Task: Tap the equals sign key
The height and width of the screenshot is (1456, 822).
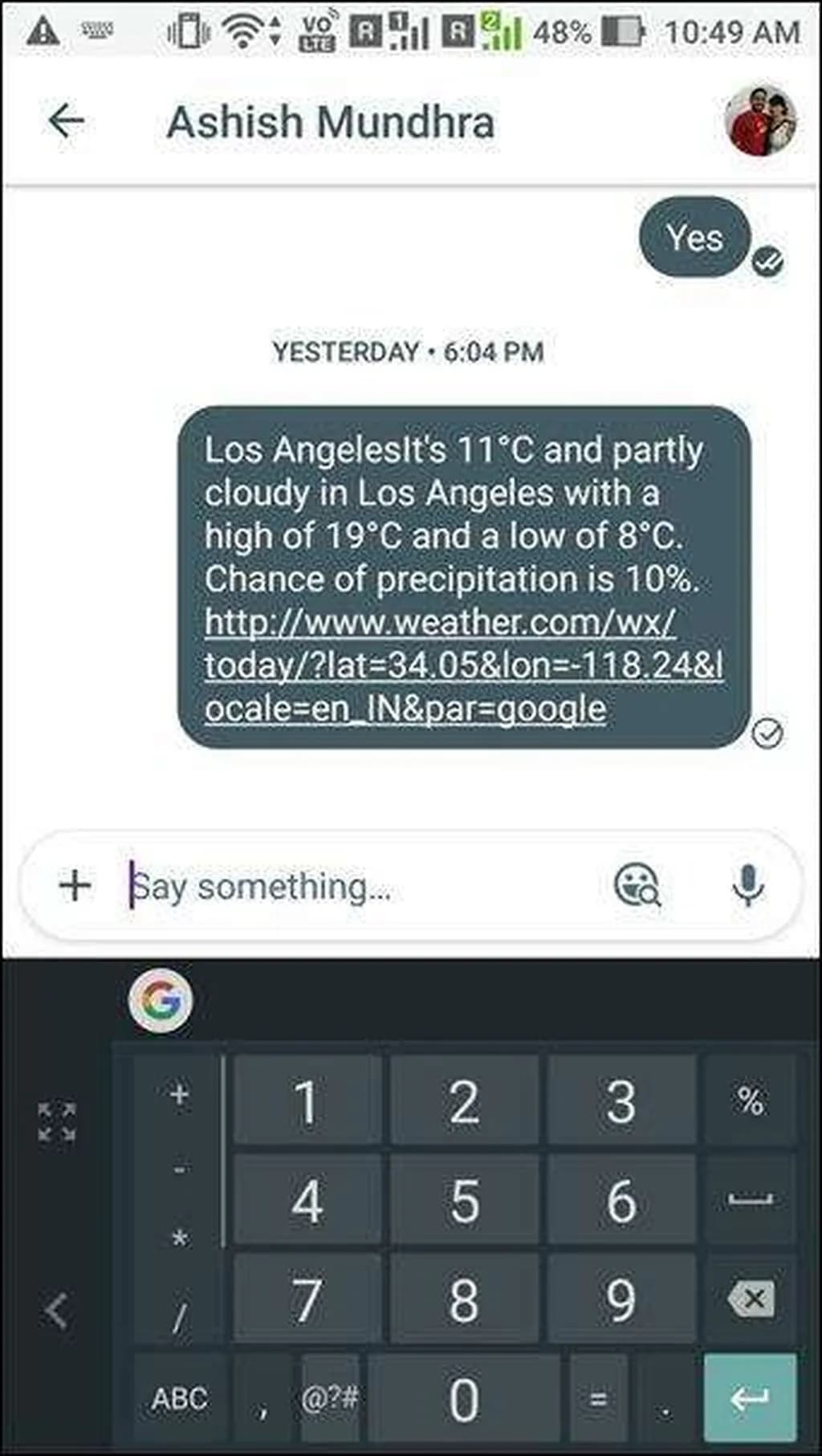Action: point(598,1399)
